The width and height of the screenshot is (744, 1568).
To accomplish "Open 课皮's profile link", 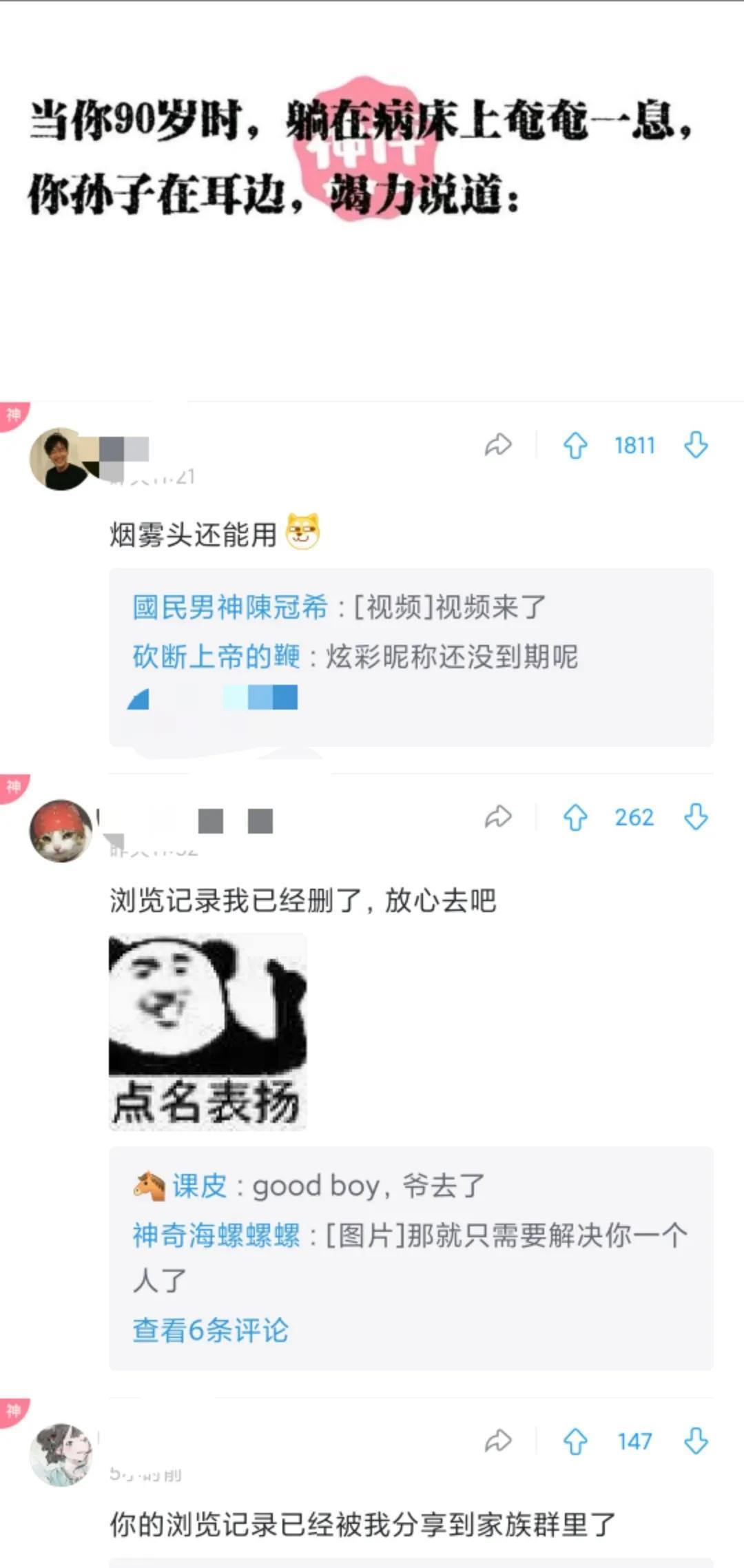I will point(198,1186).
